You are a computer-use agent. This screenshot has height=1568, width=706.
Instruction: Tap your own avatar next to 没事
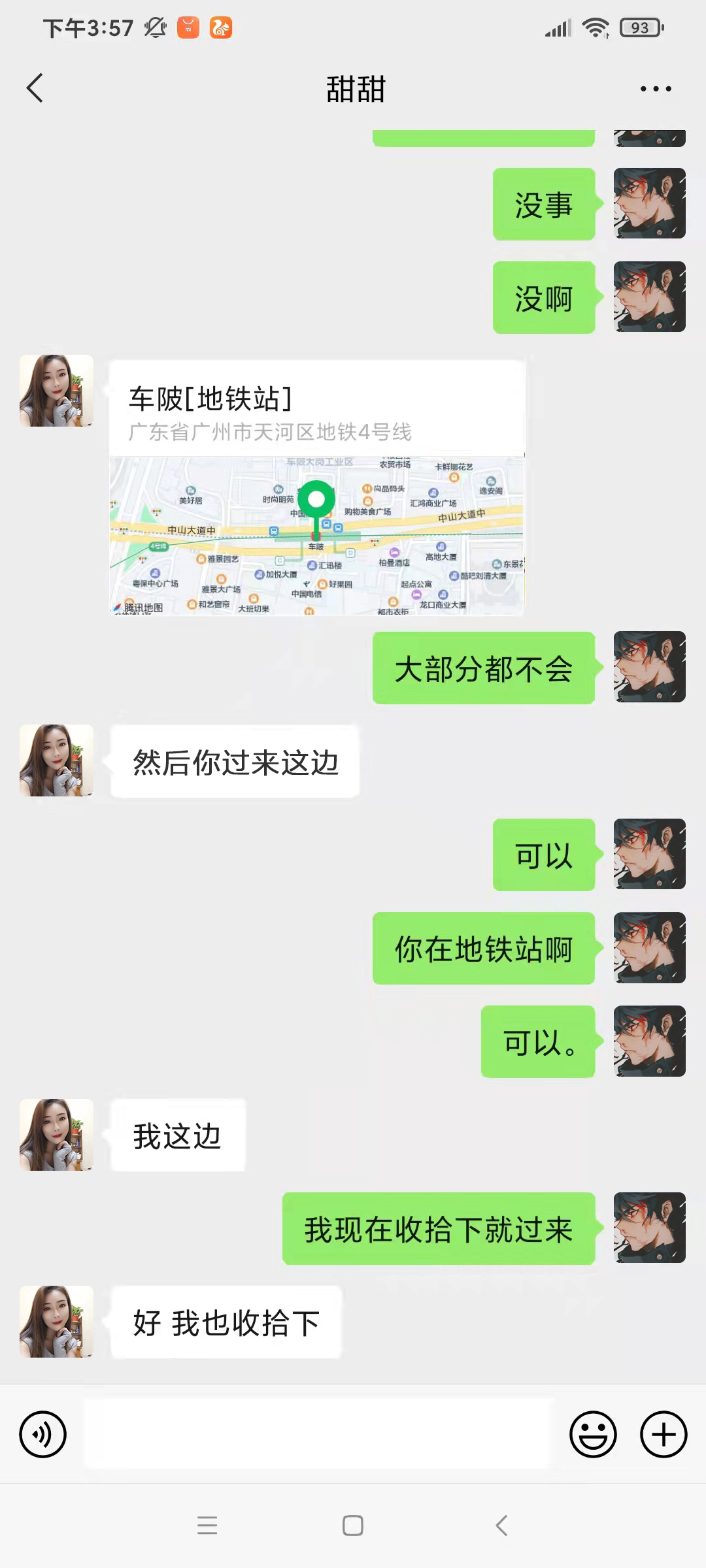pos(649,204)
